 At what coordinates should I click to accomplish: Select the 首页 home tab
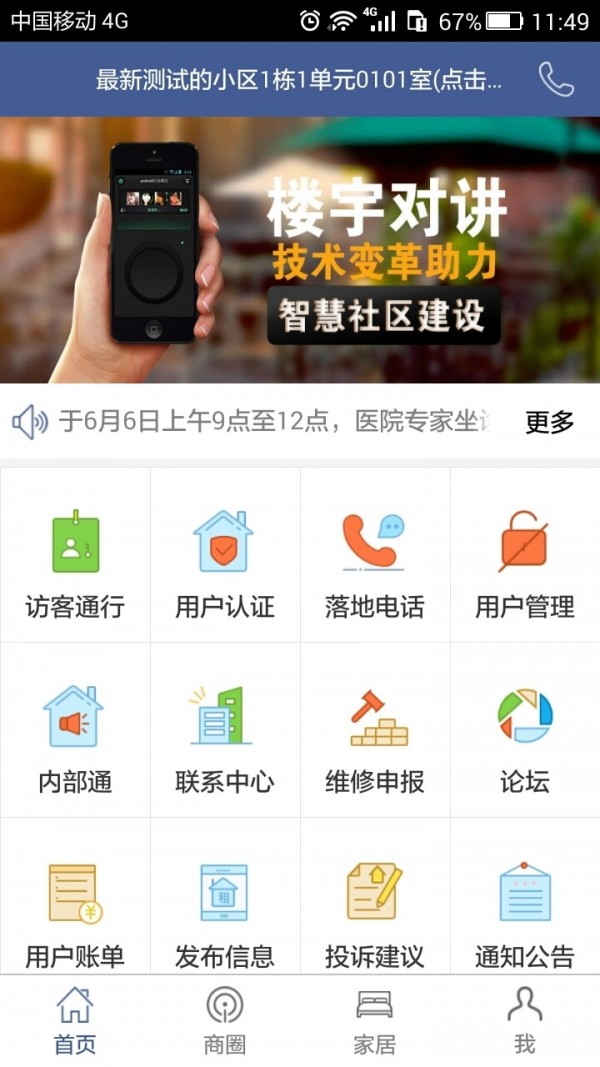click(75, 1020)
